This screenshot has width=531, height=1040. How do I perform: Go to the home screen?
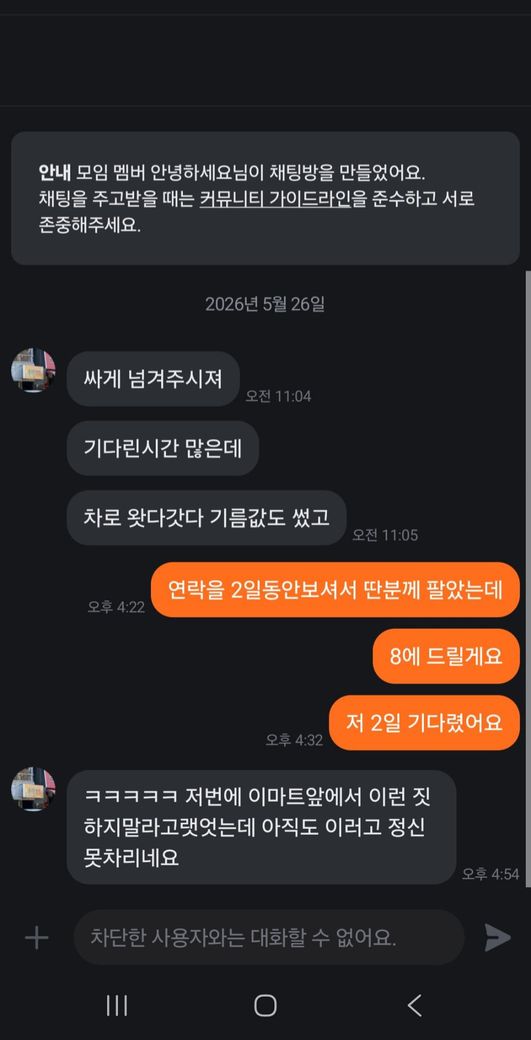(x=265, y=1006)
